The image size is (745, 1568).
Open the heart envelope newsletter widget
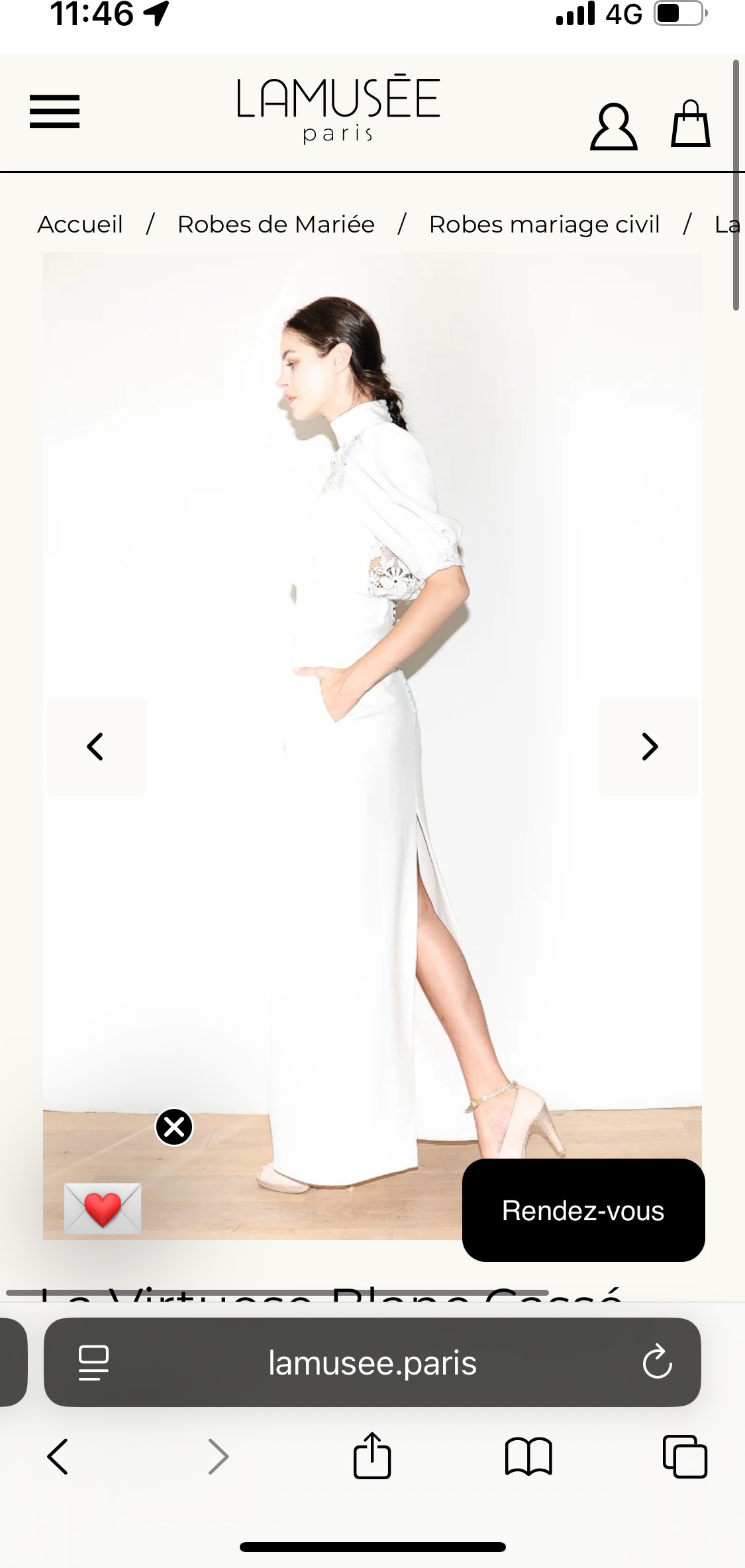tap(103, 1208)
